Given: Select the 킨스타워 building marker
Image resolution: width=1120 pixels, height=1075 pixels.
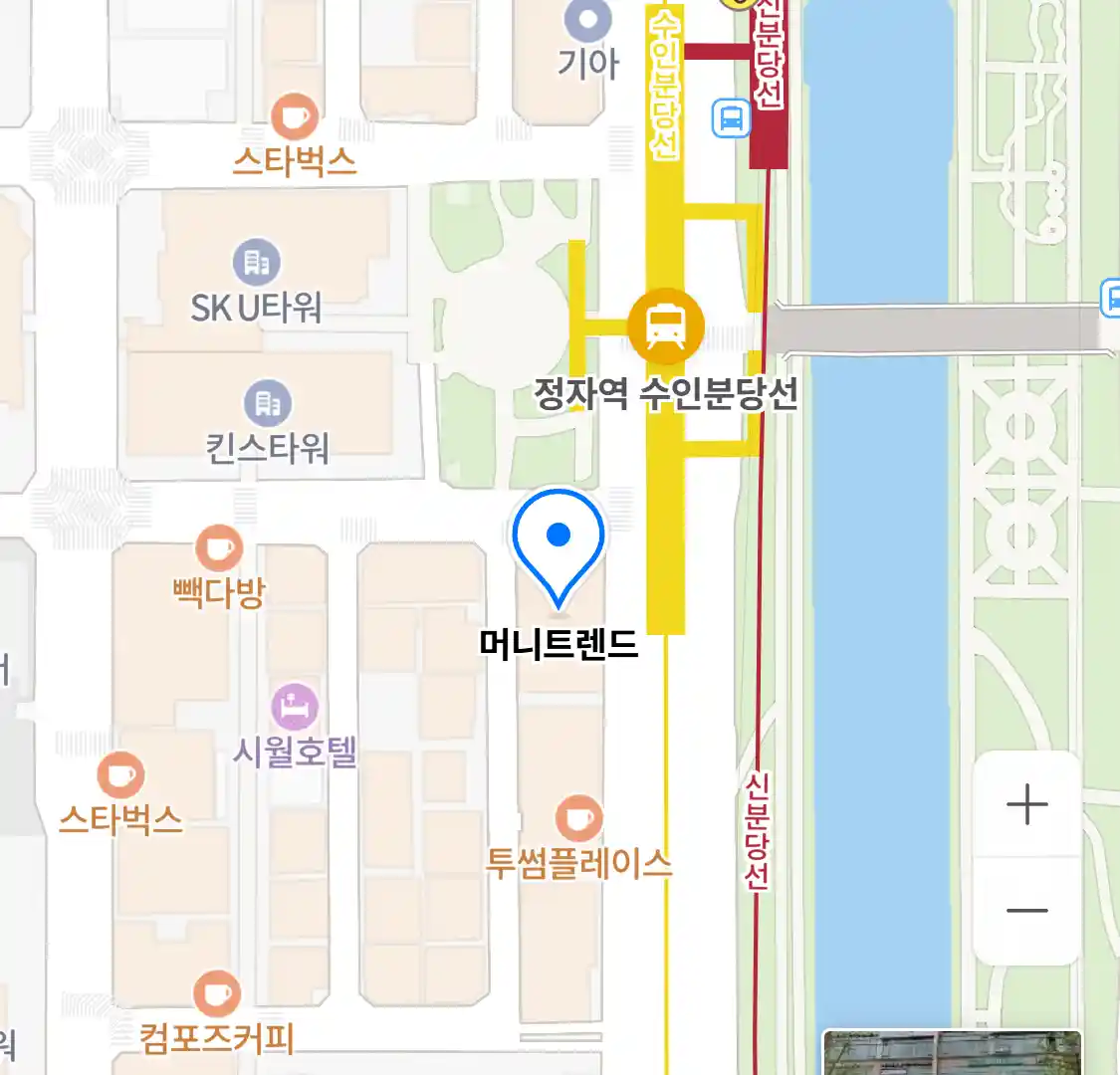Looking at the screenshot, I should (267, 403).
